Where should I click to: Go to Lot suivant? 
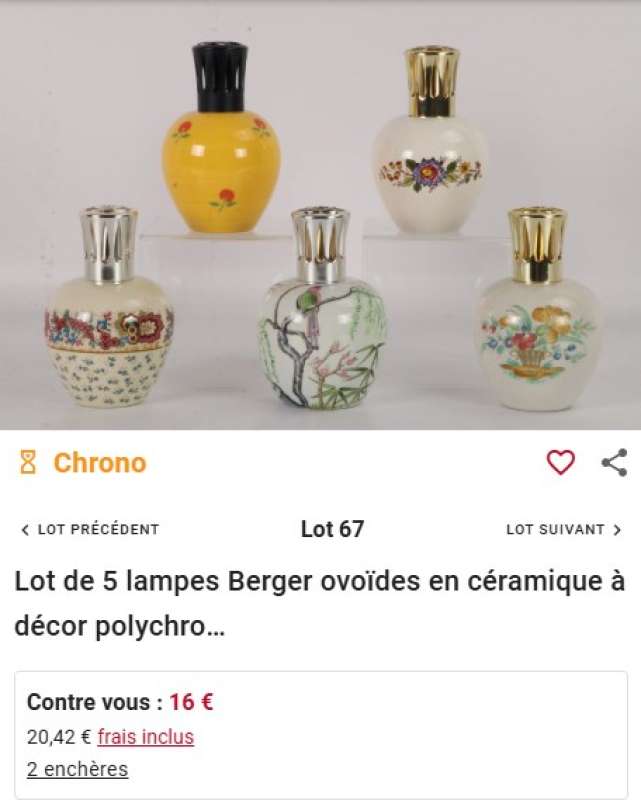[x=564, y=529]
